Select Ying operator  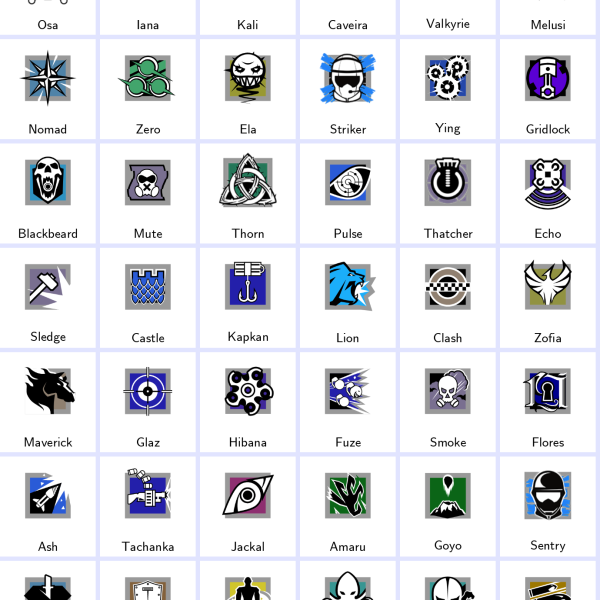pyautogui.click(x=448, y=88)
